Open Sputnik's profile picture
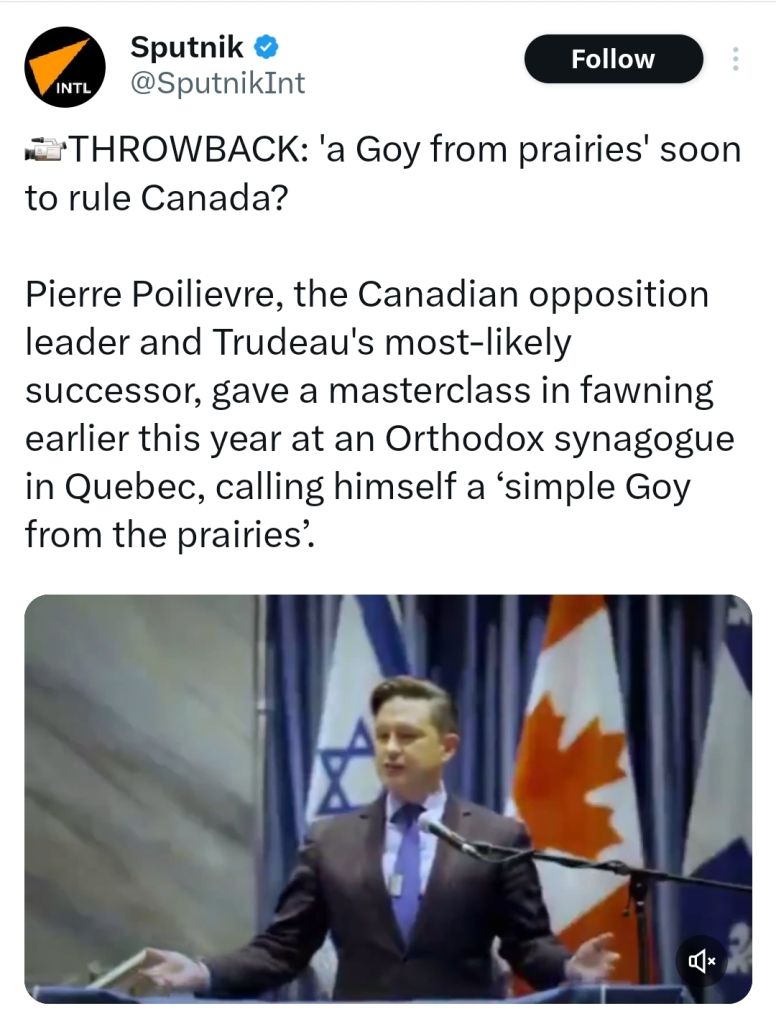Screen dimensions: 776x1024 [x=65, y=66]
